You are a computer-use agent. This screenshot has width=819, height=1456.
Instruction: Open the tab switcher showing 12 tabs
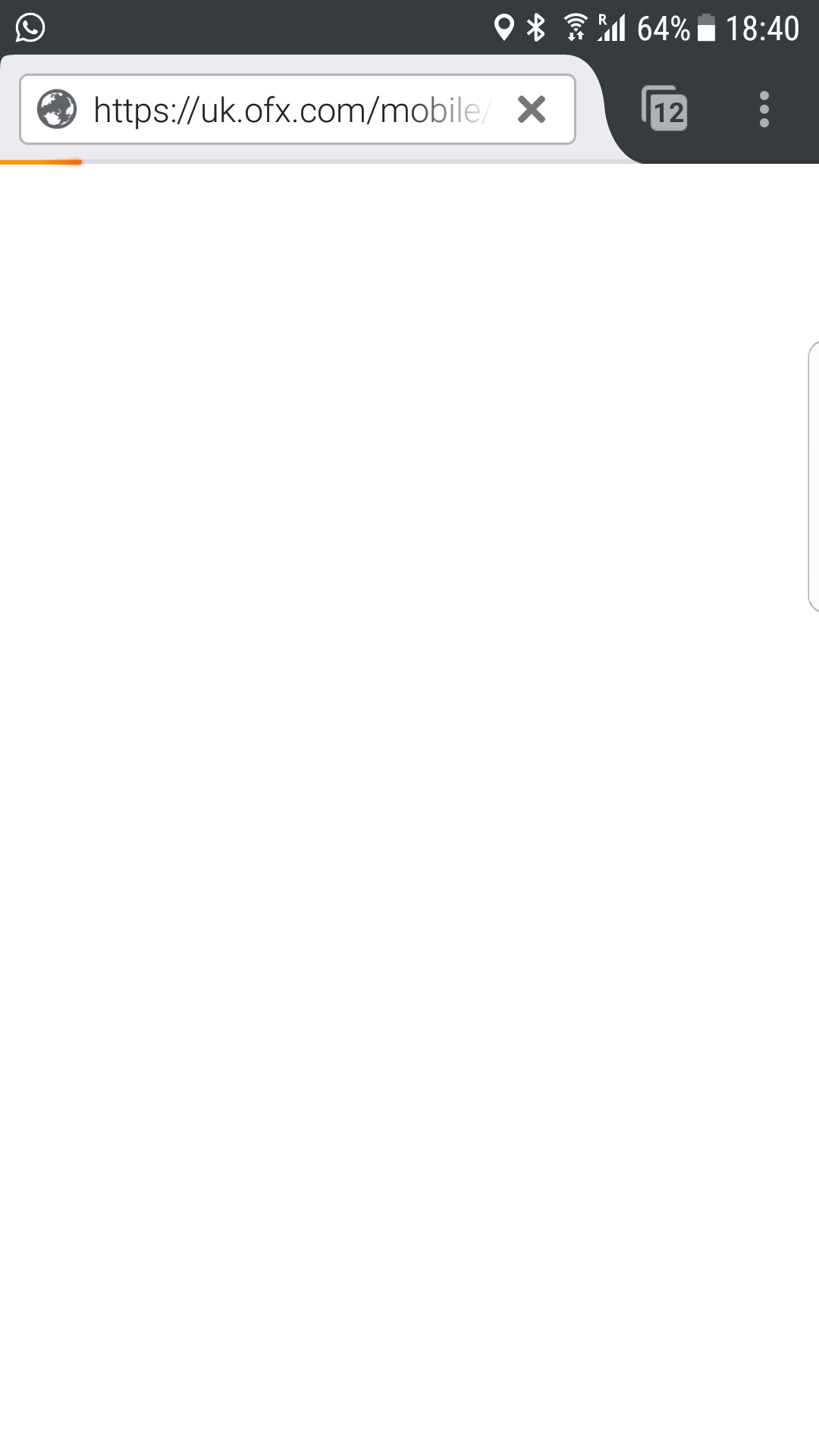pyautogui.click(x=664, y=109)
